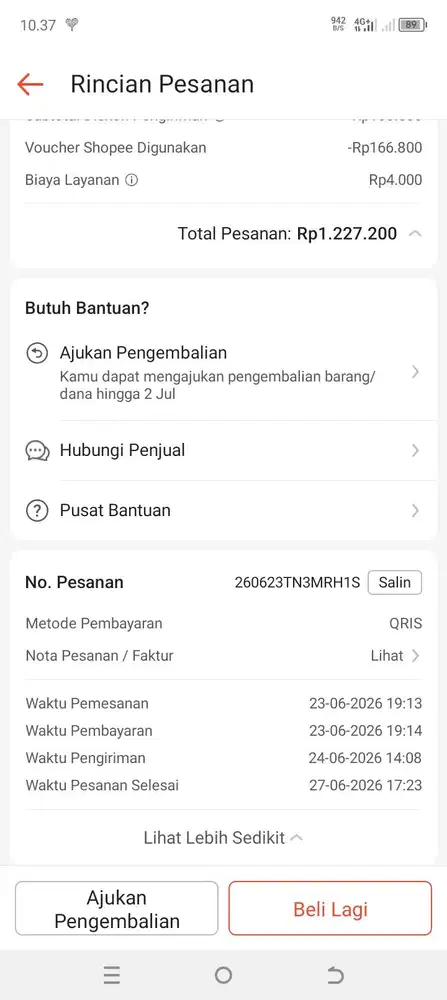
Task: Collapse the Total Pesanan breakdown
Action: [x=415, y=233]
